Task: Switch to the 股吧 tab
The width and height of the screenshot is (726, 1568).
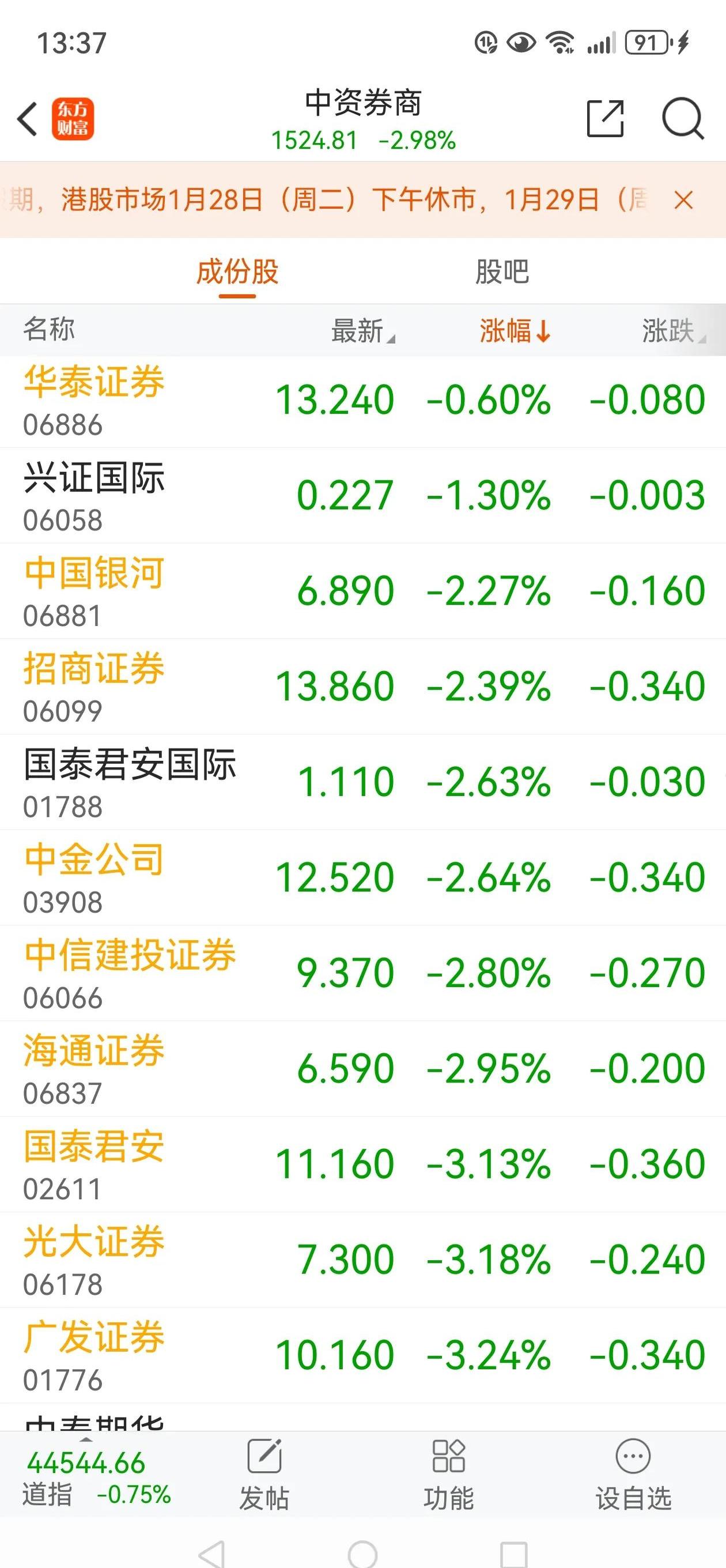Action: pos(501,272)
